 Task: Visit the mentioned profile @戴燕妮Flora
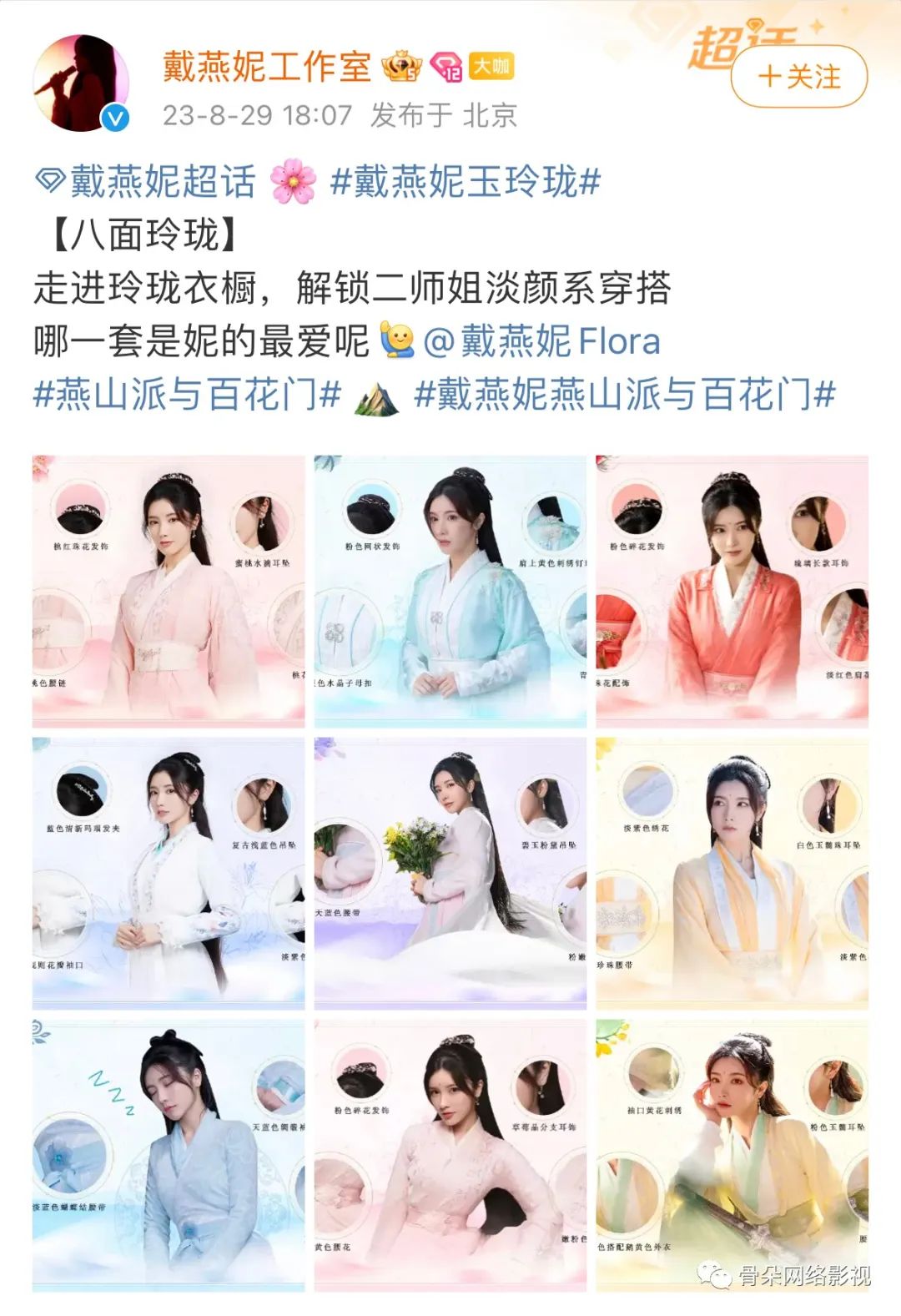542,341
